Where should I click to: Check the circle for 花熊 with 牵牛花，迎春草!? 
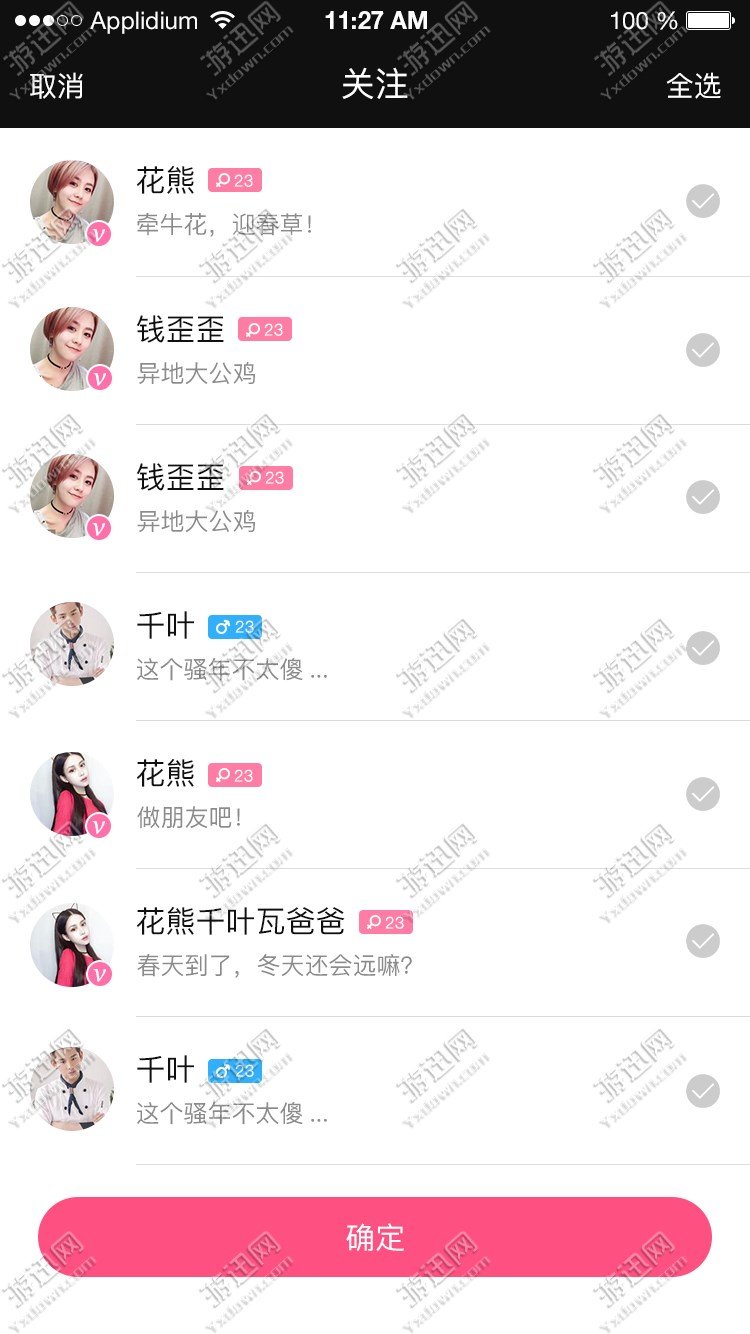pyautogui.click(x=703, y=202)
